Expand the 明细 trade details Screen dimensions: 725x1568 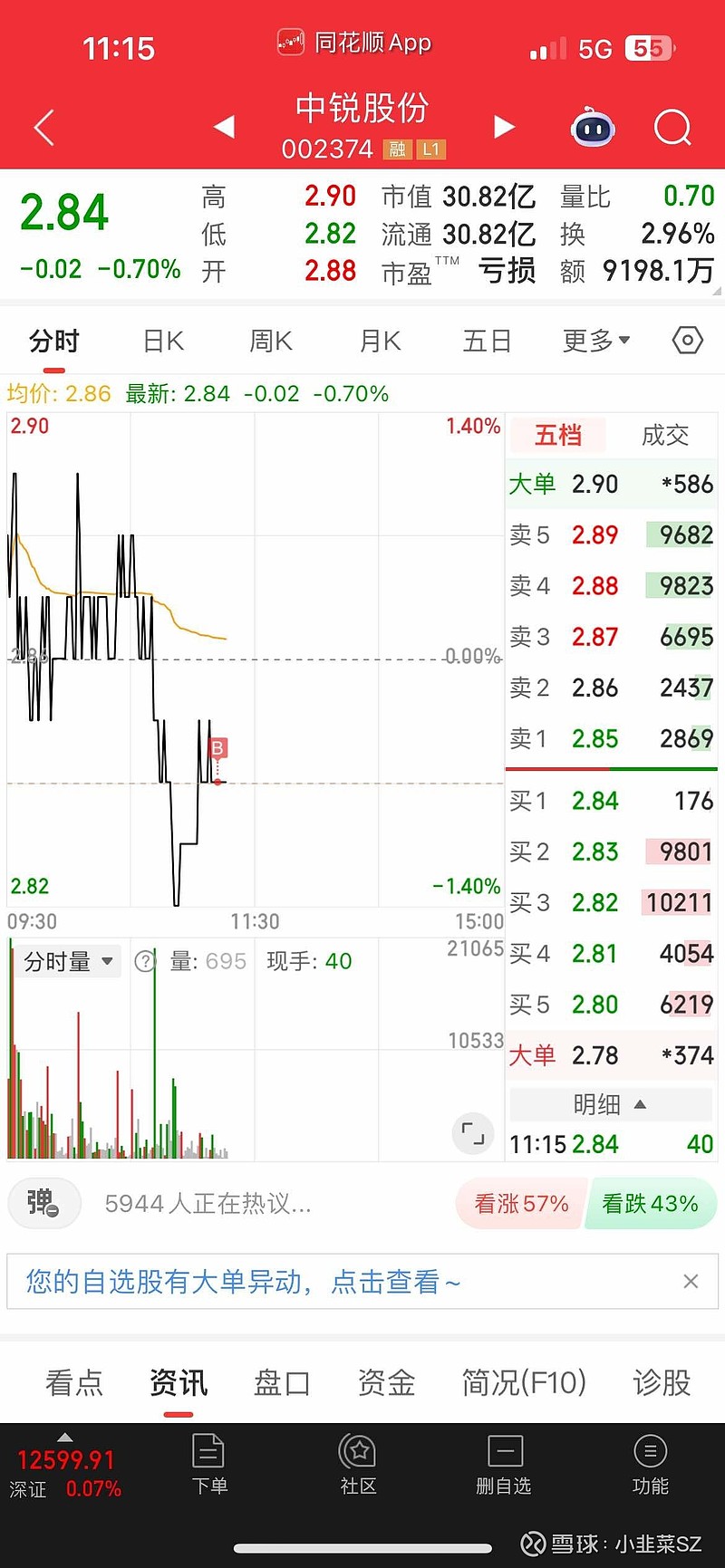click(610, 1104)
